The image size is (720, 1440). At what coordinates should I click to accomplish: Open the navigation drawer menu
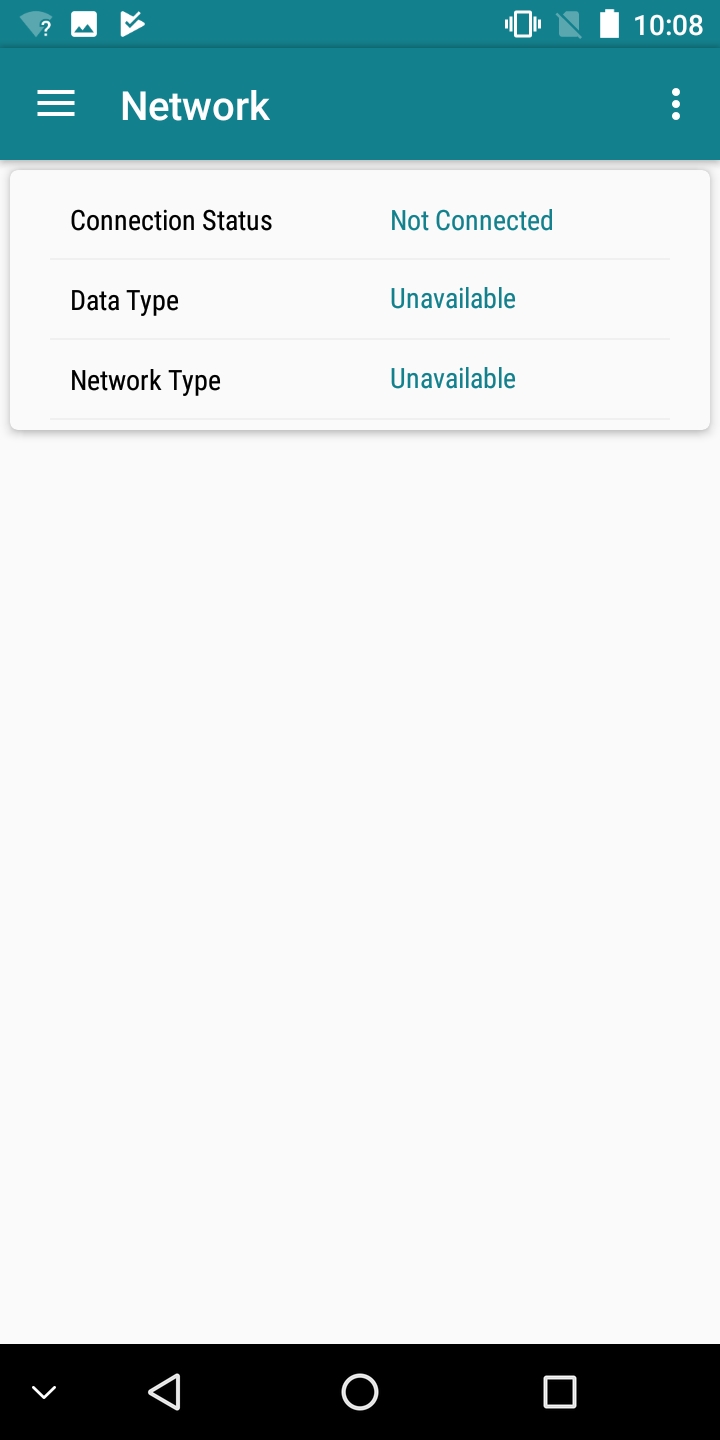pyautogui.click(x=56, y=105)
